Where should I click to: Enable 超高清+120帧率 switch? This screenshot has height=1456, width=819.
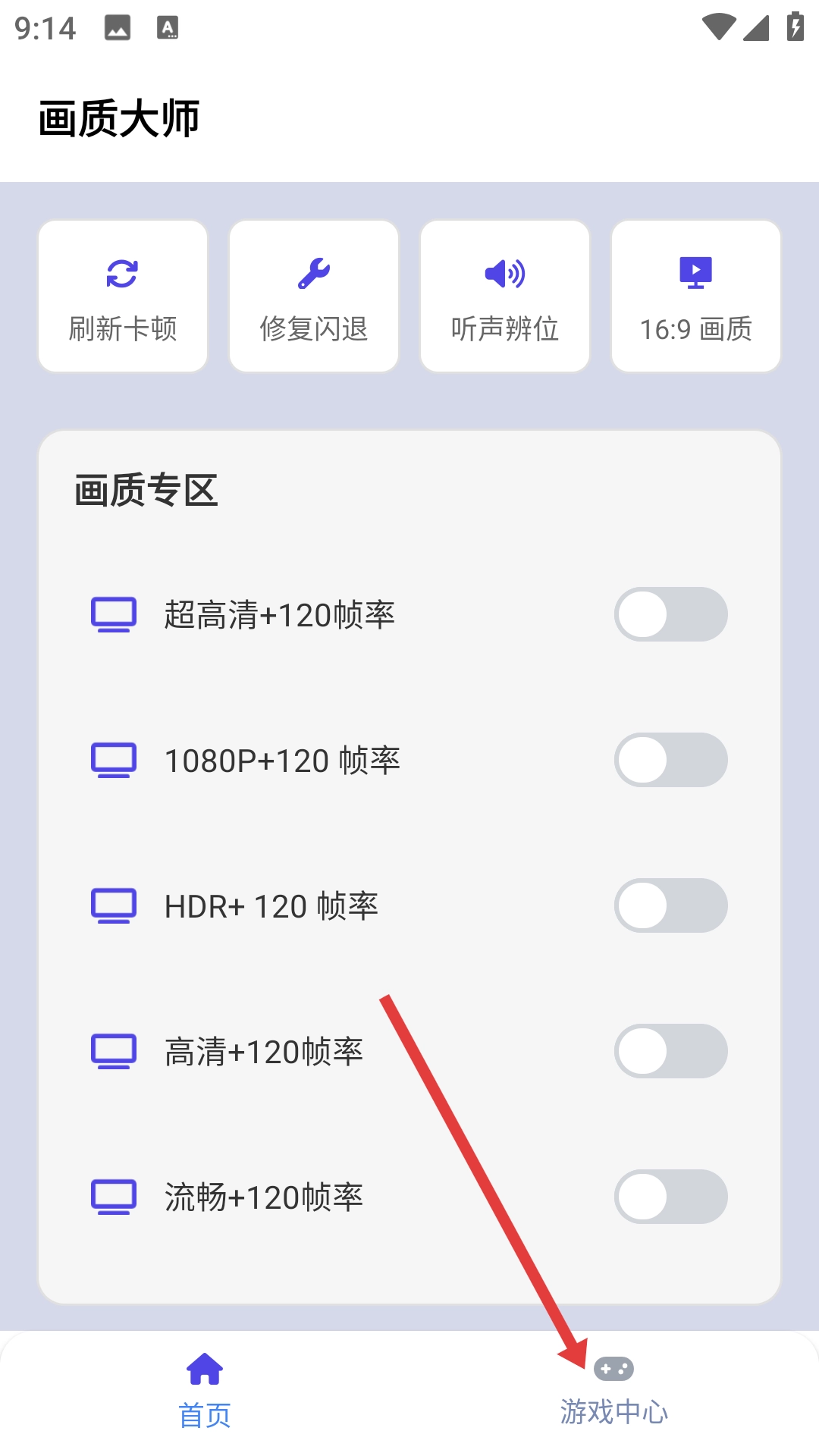670,614
